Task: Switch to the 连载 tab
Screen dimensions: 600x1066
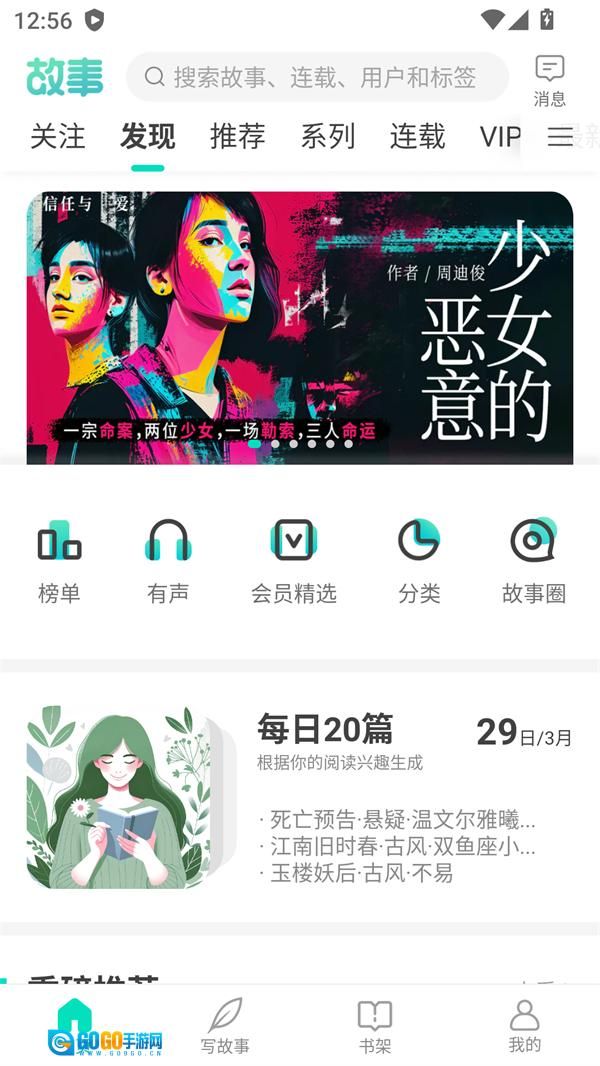Action: tap(417, 136)
